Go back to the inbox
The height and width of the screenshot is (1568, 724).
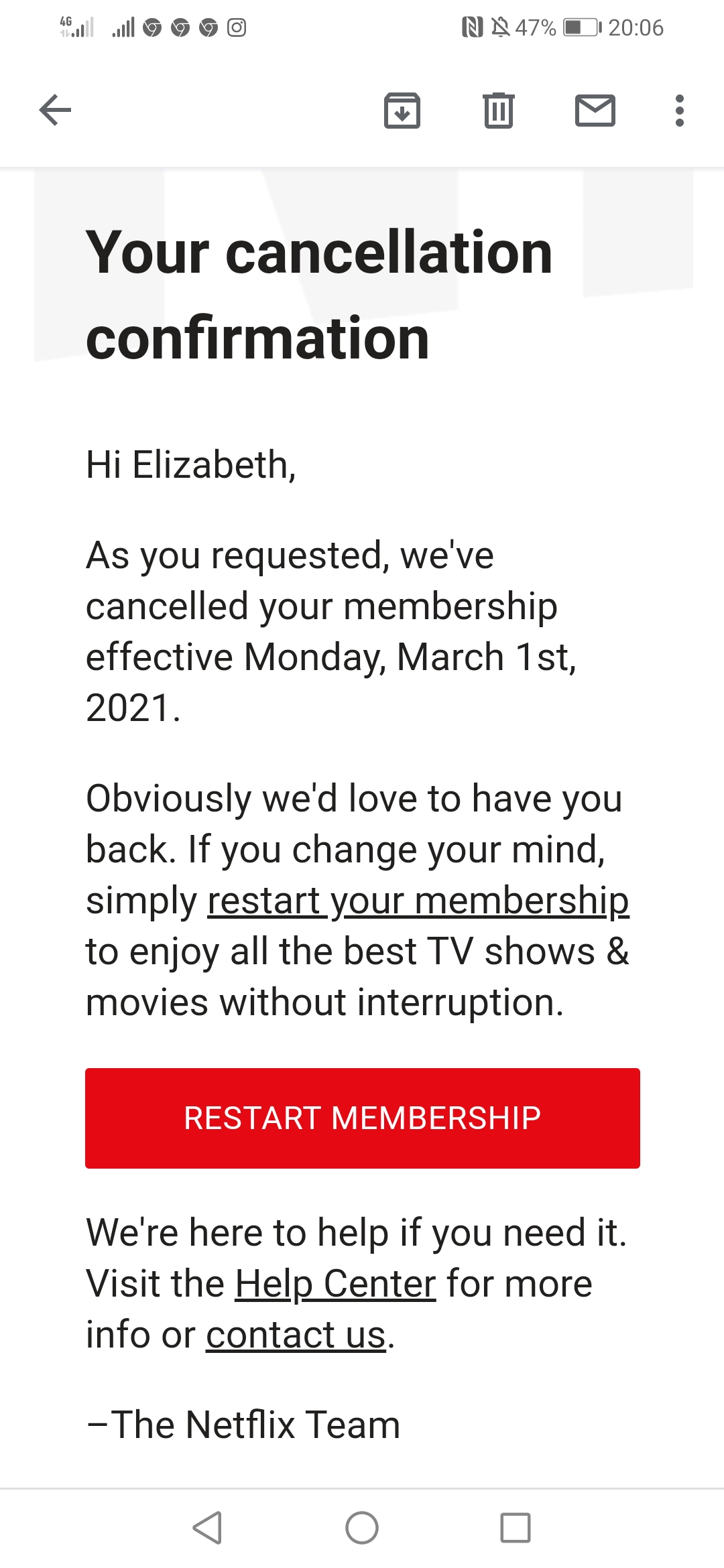coord(56,111)
